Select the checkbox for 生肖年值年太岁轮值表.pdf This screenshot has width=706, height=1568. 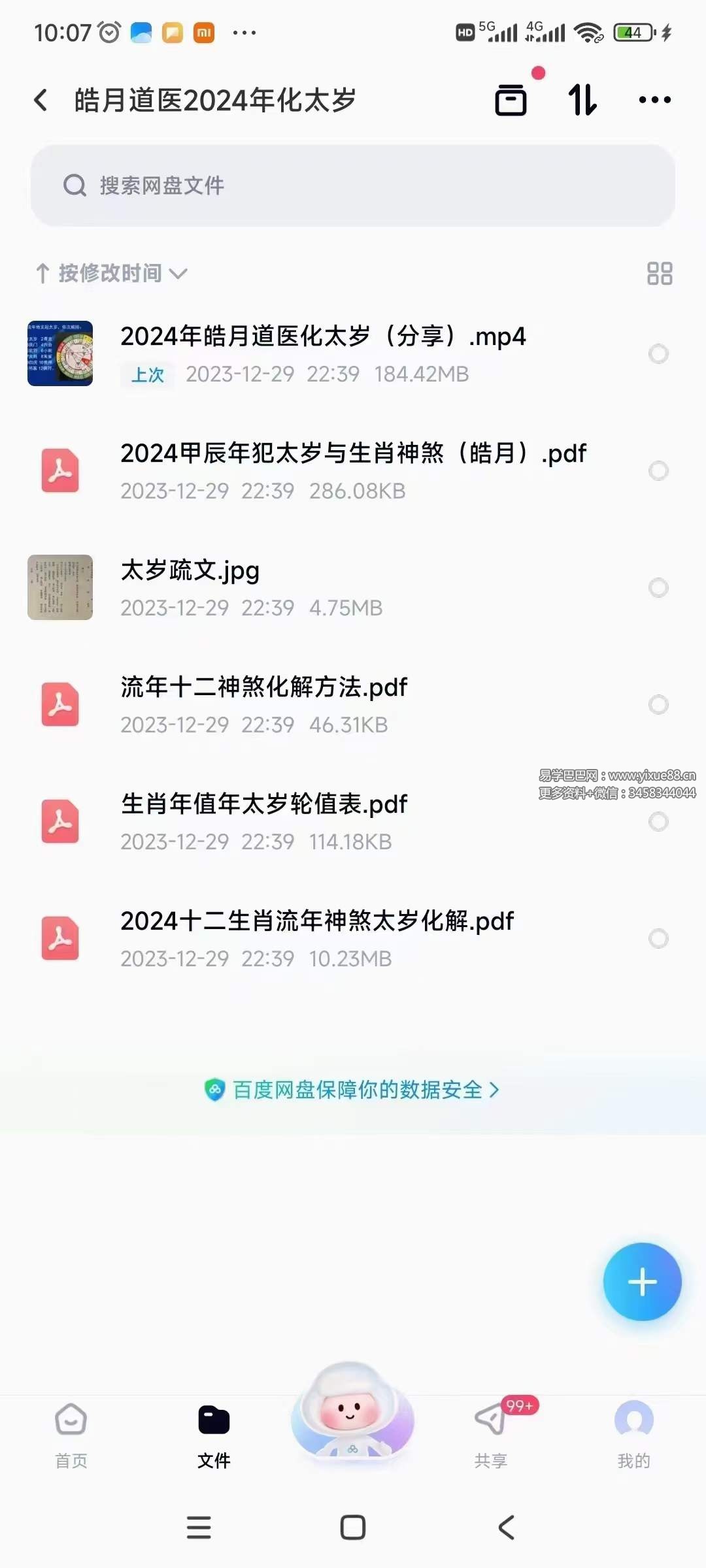pyautogui.click(x=658, y=821)
